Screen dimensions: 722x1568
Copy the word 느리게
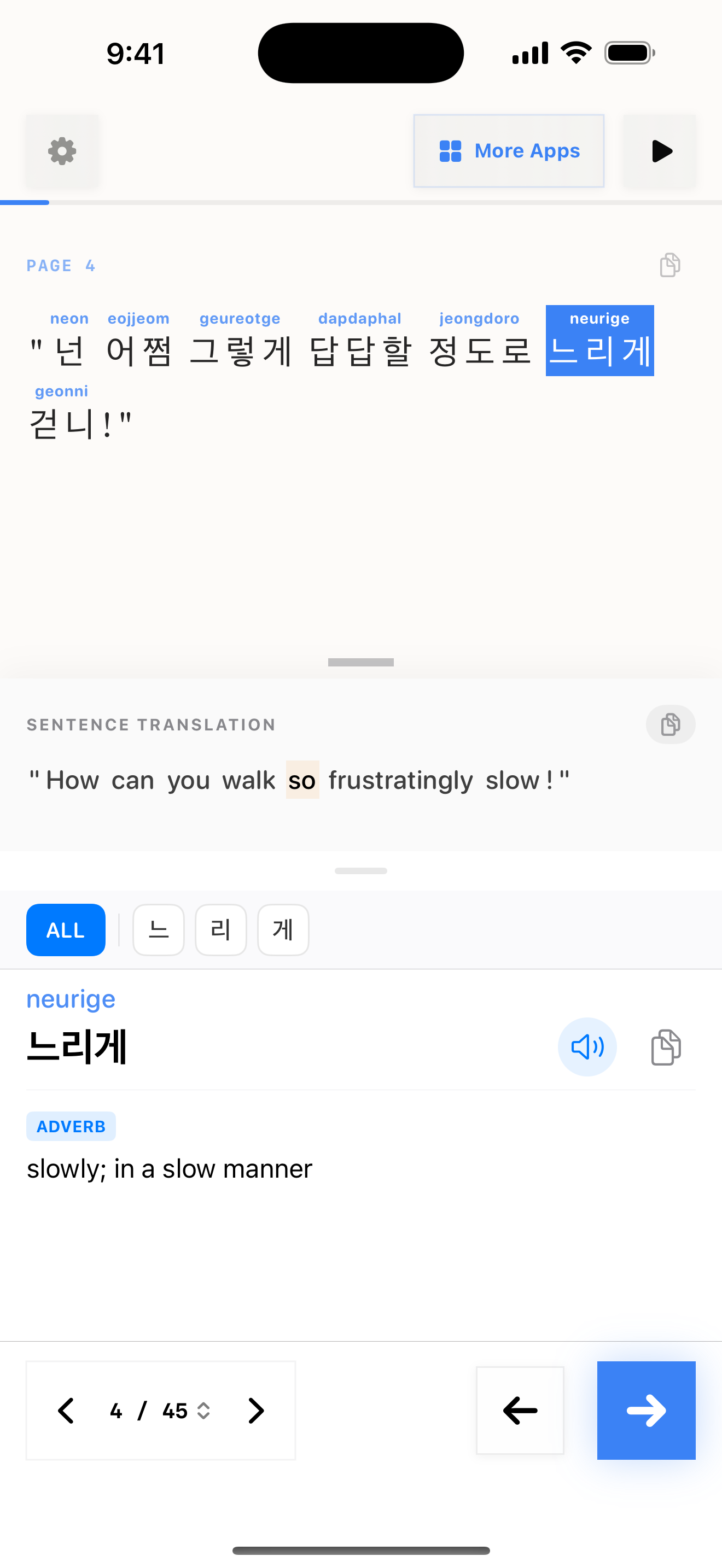pos(666,1047)
